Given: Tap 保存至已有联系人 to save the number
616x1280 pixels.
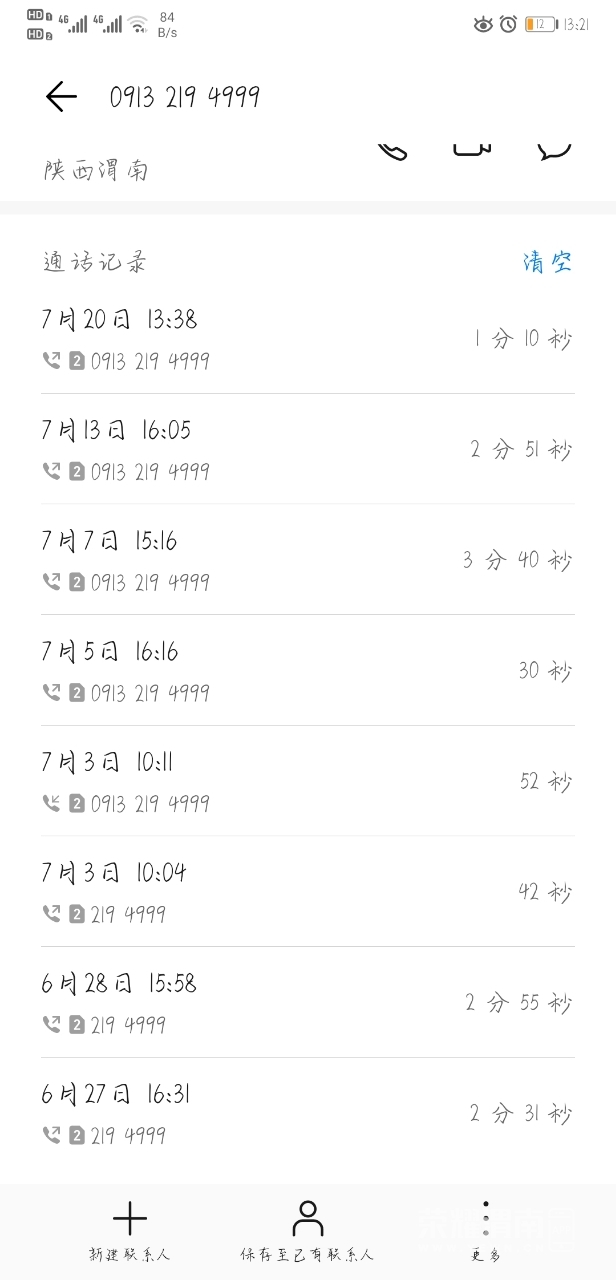Looking at the screenshot, I should 307,1231.
